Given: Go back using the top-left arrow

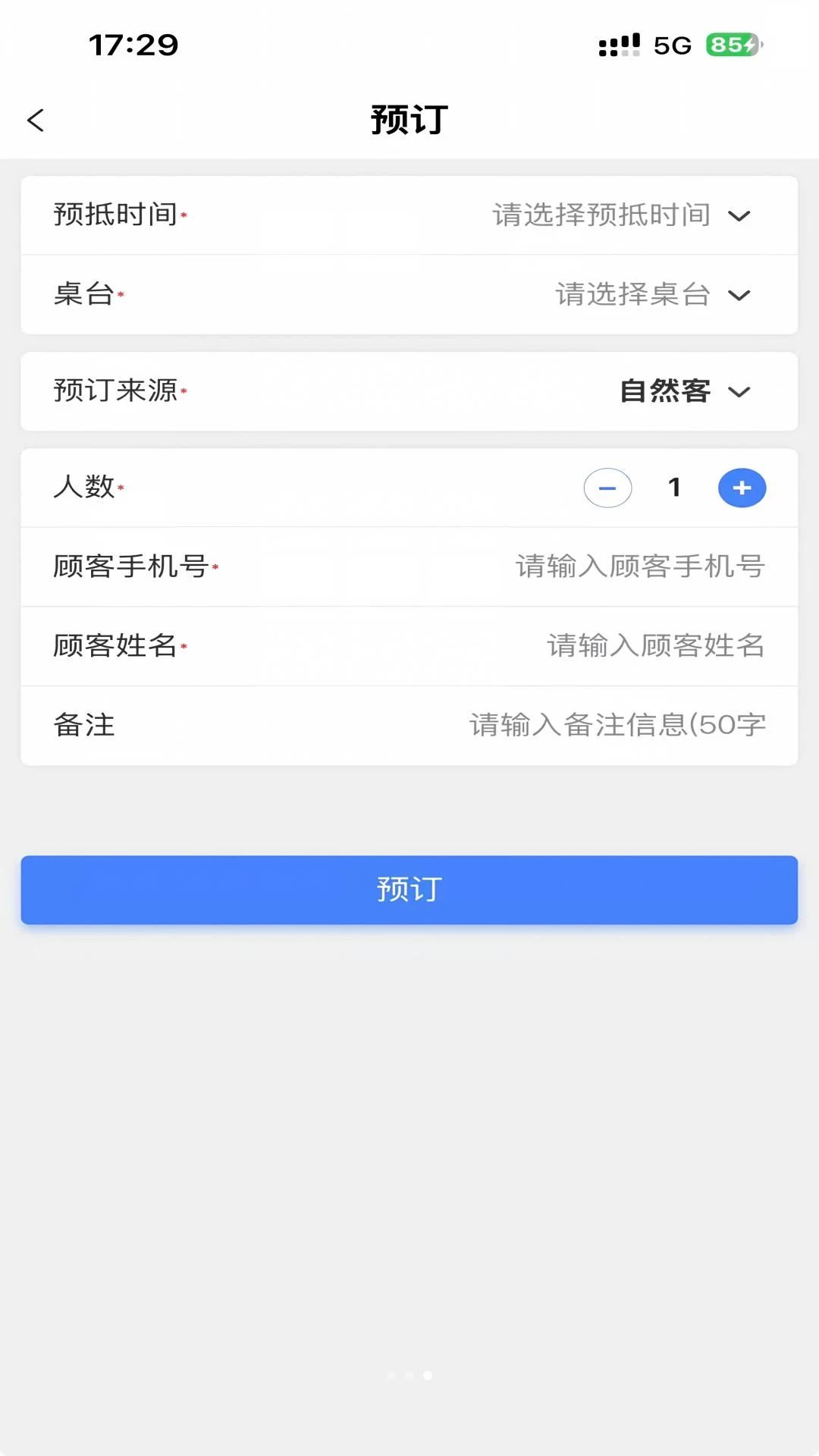Looking at the screenshot, I should pos(36,120).
